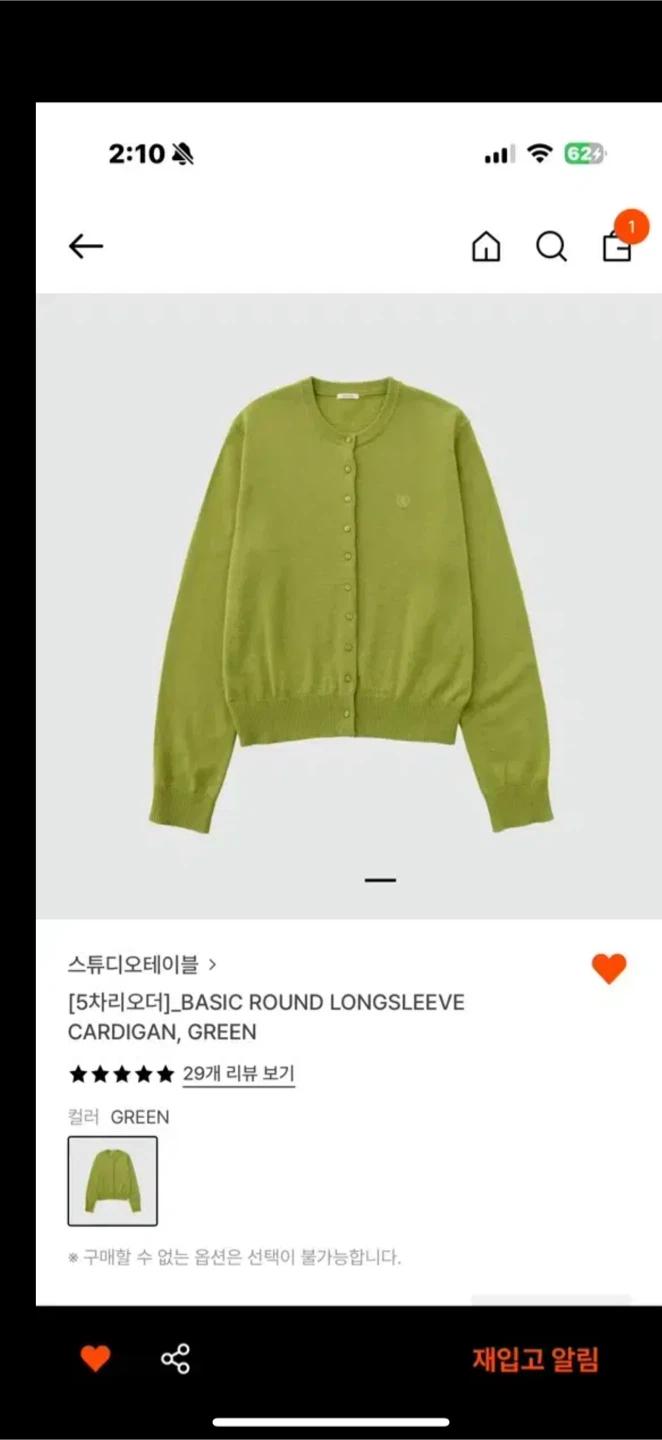
Task: Unlike the product with the orange heart beside 스튜디오테이블
Action: coord(609,968)
